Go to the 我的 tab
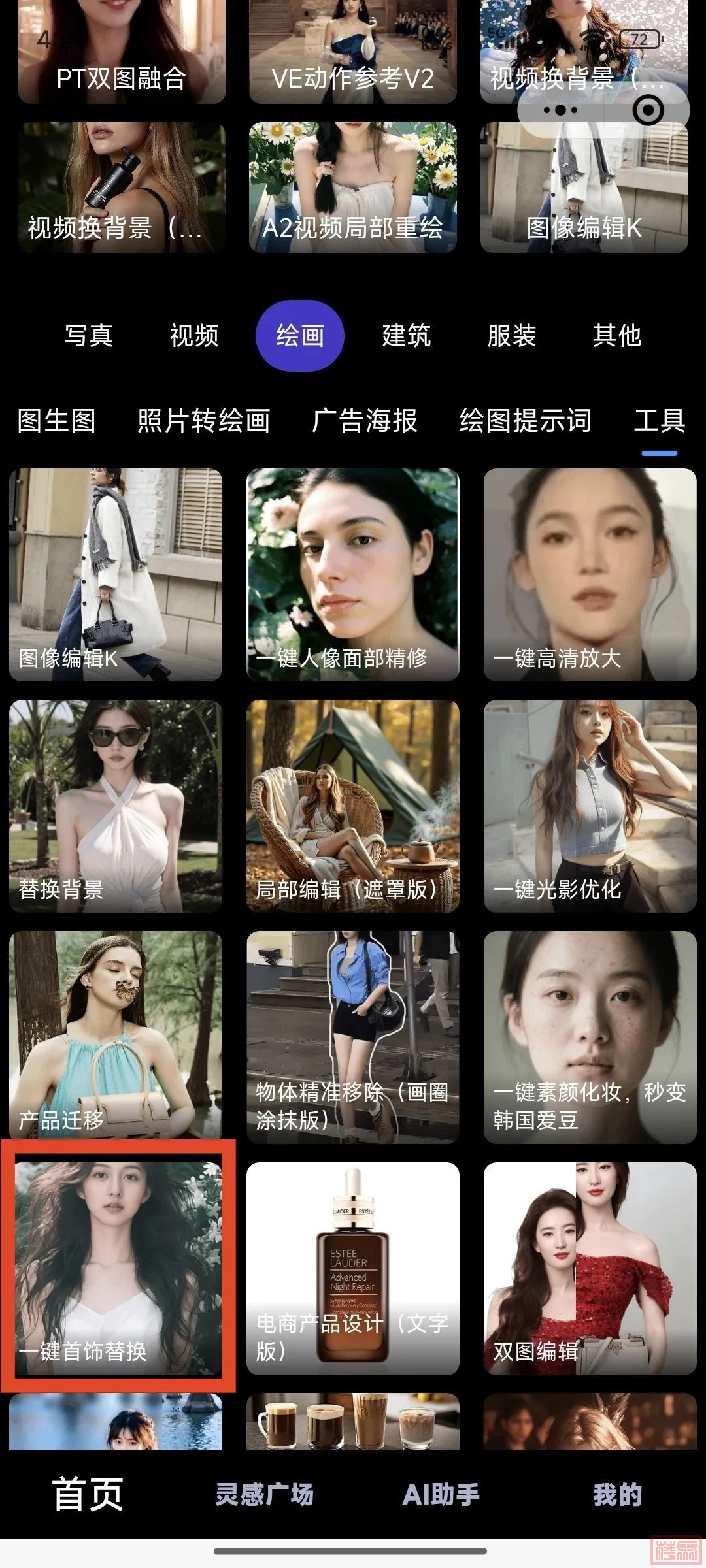 [x=617, y=1495]
